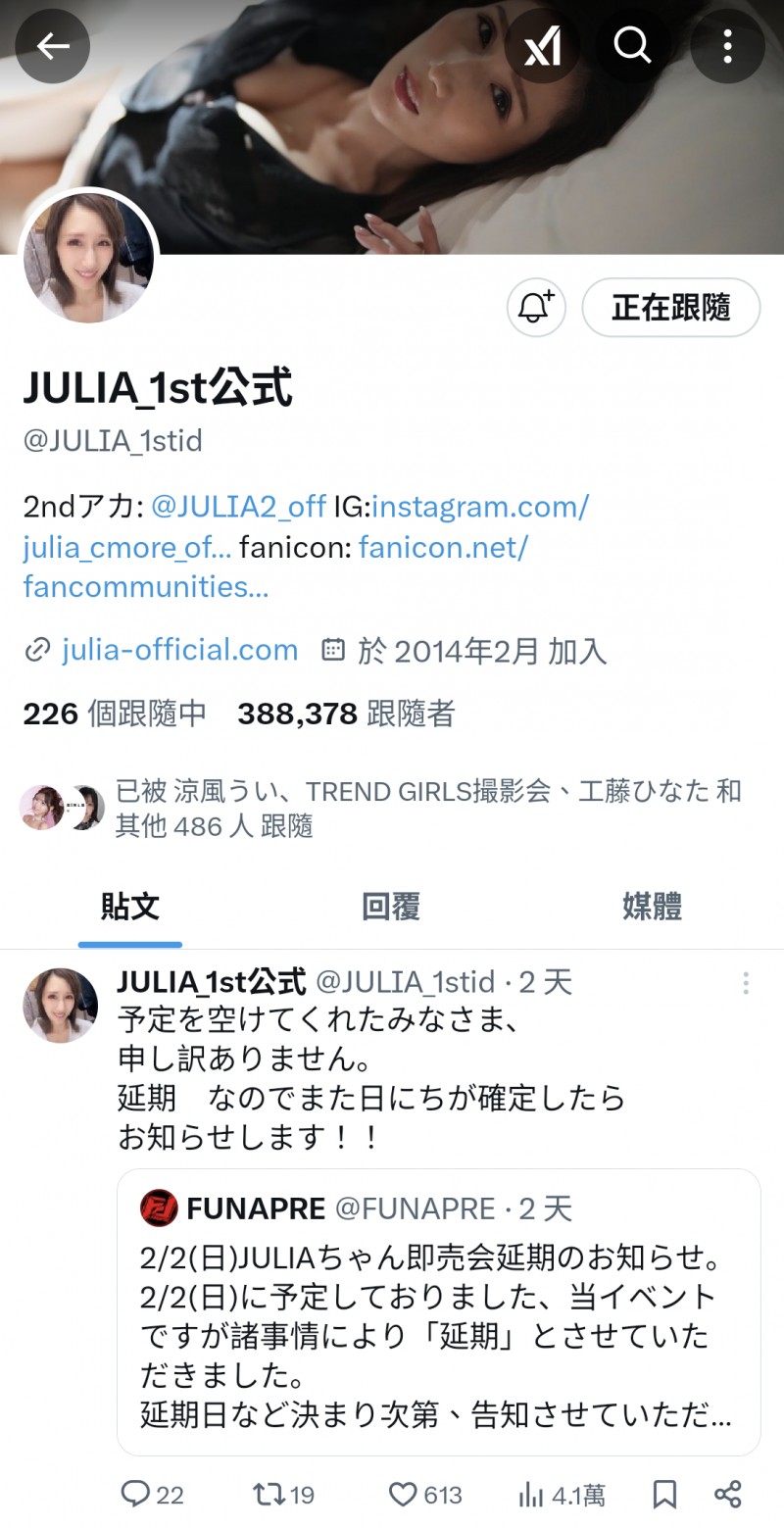Image resolution: width=784 pixels, height=1528 pixels.
Task: View the 388,378 跟隨者 list
Action: coord(345,714)
